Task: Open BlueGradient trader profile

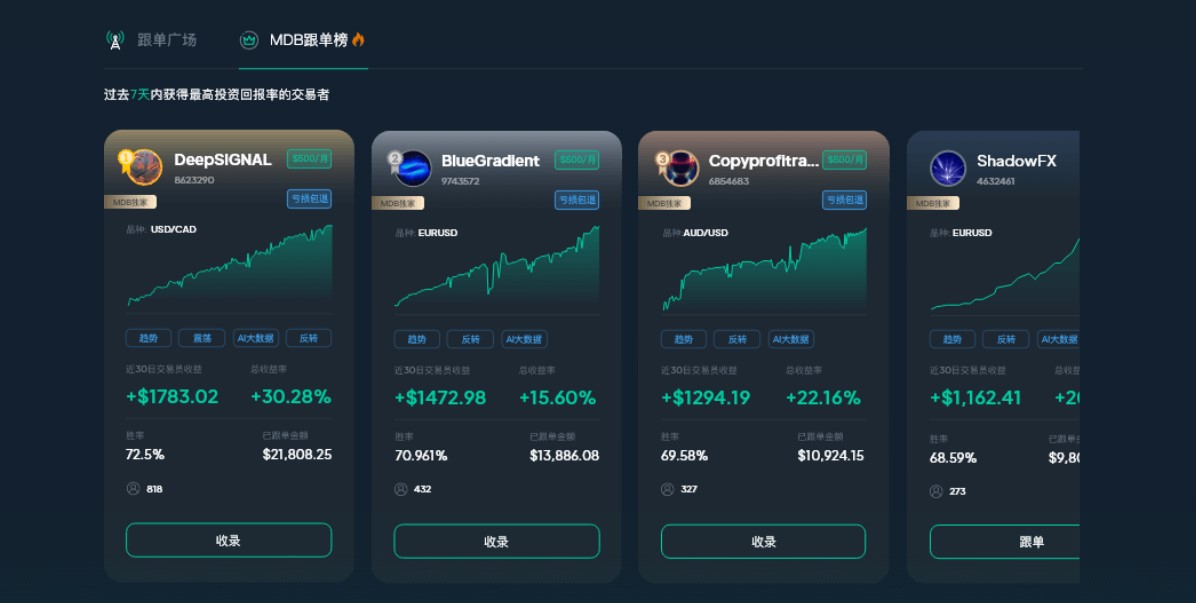Action: (490, 161)
